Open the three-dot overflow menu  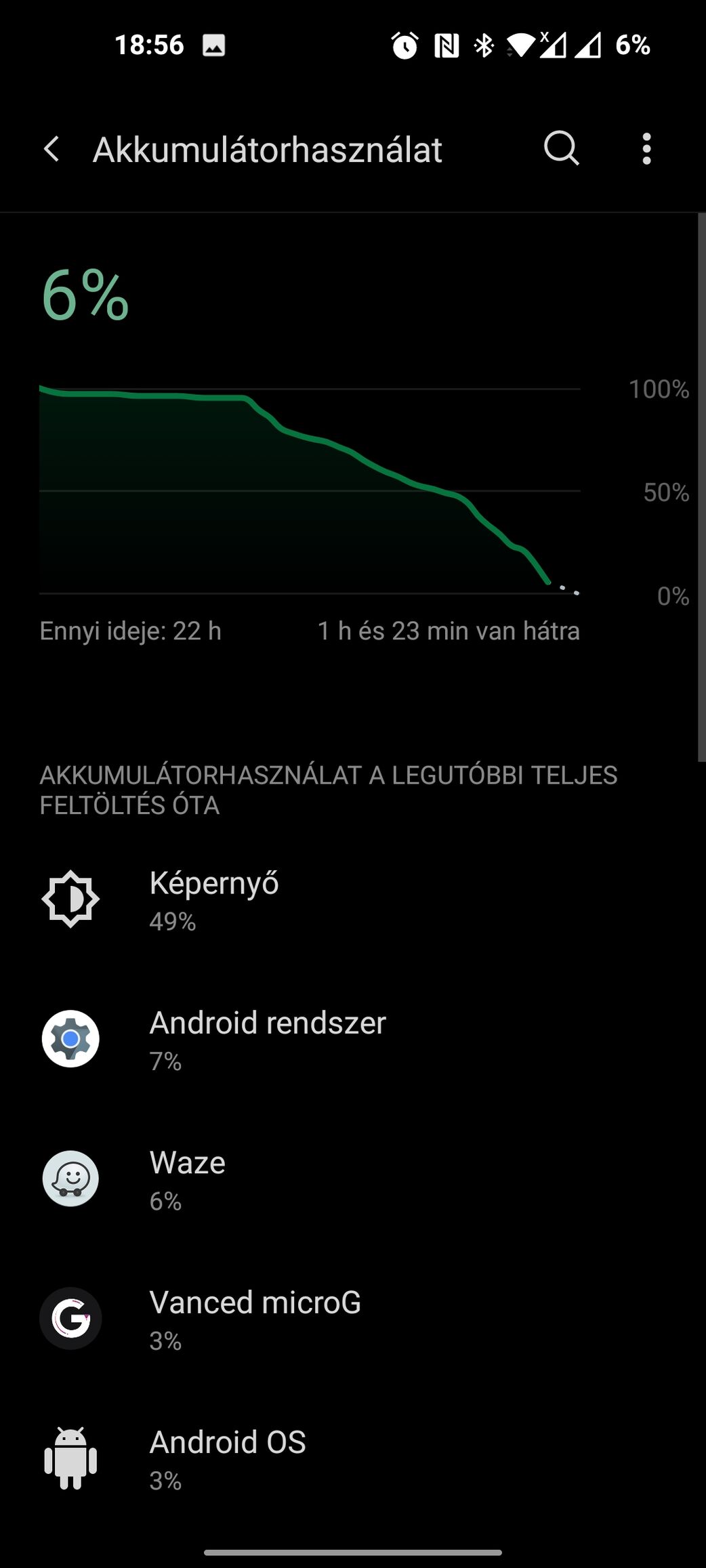tap(646, 148)
